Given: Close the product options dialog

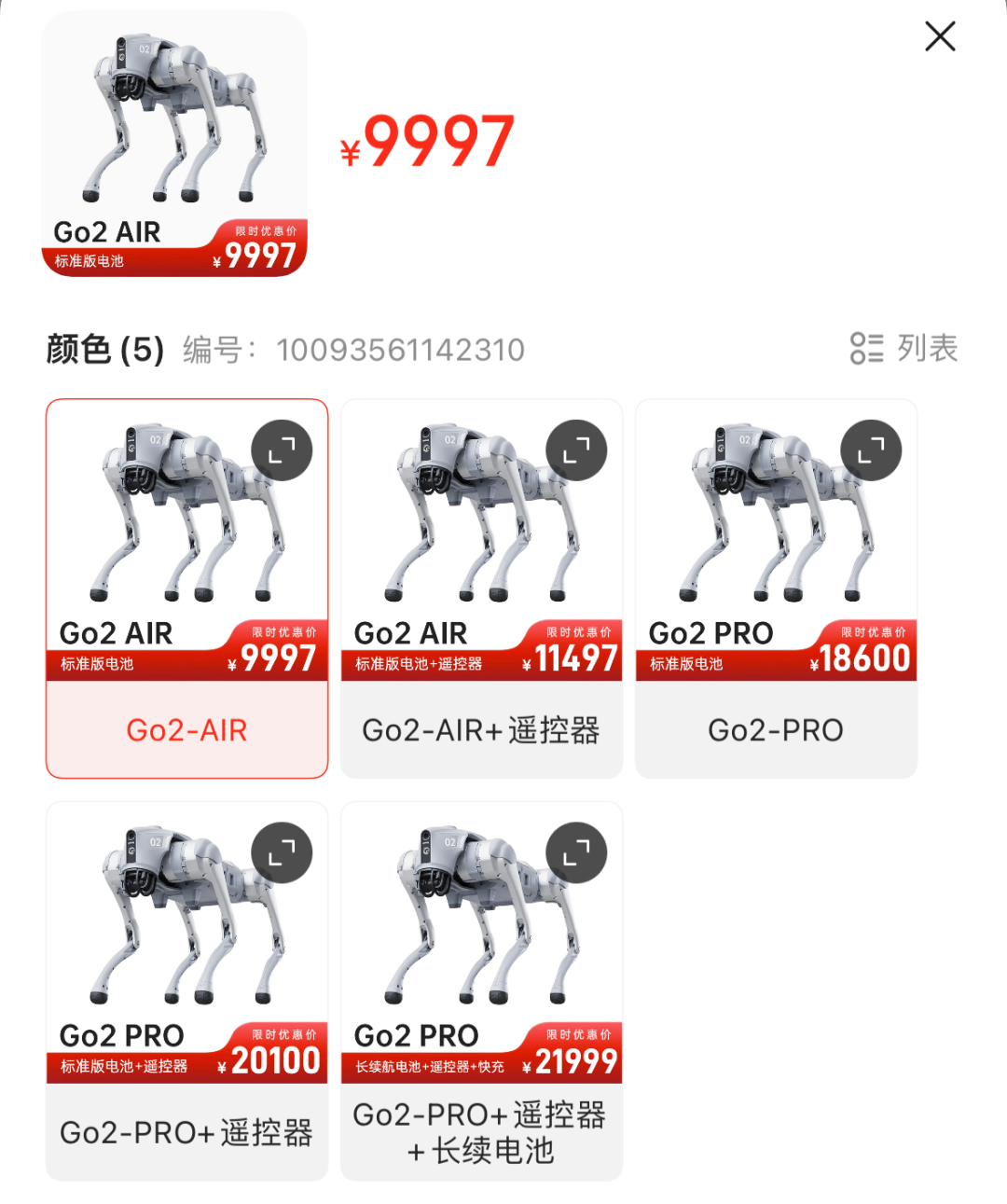Looking at the screenshot, I should (x=939, y=36).
